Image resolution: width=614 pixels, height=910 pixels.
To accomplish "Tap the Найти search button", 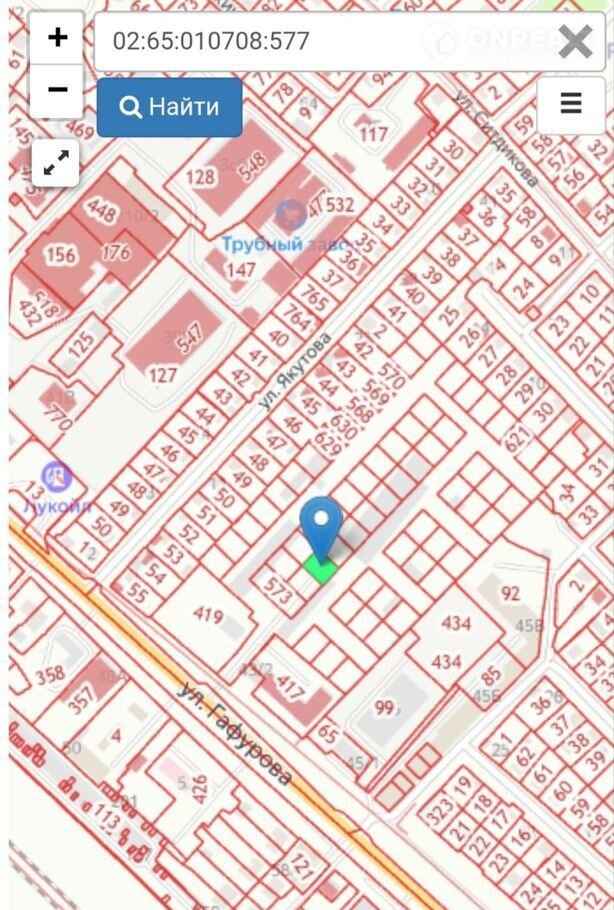I will [169, 107].
